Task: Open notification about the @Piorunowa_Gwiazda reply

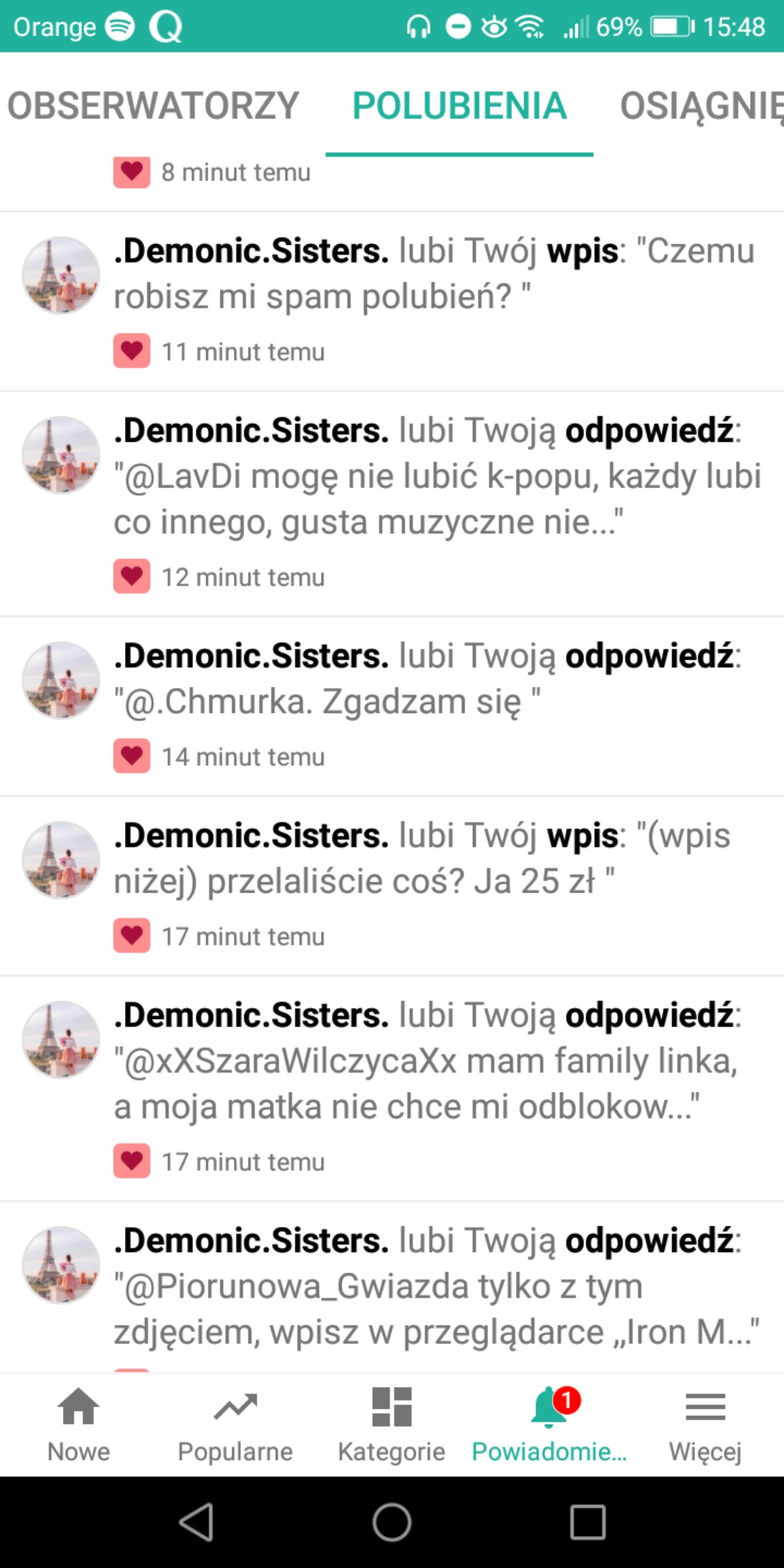Action: tap(436, 1285)
